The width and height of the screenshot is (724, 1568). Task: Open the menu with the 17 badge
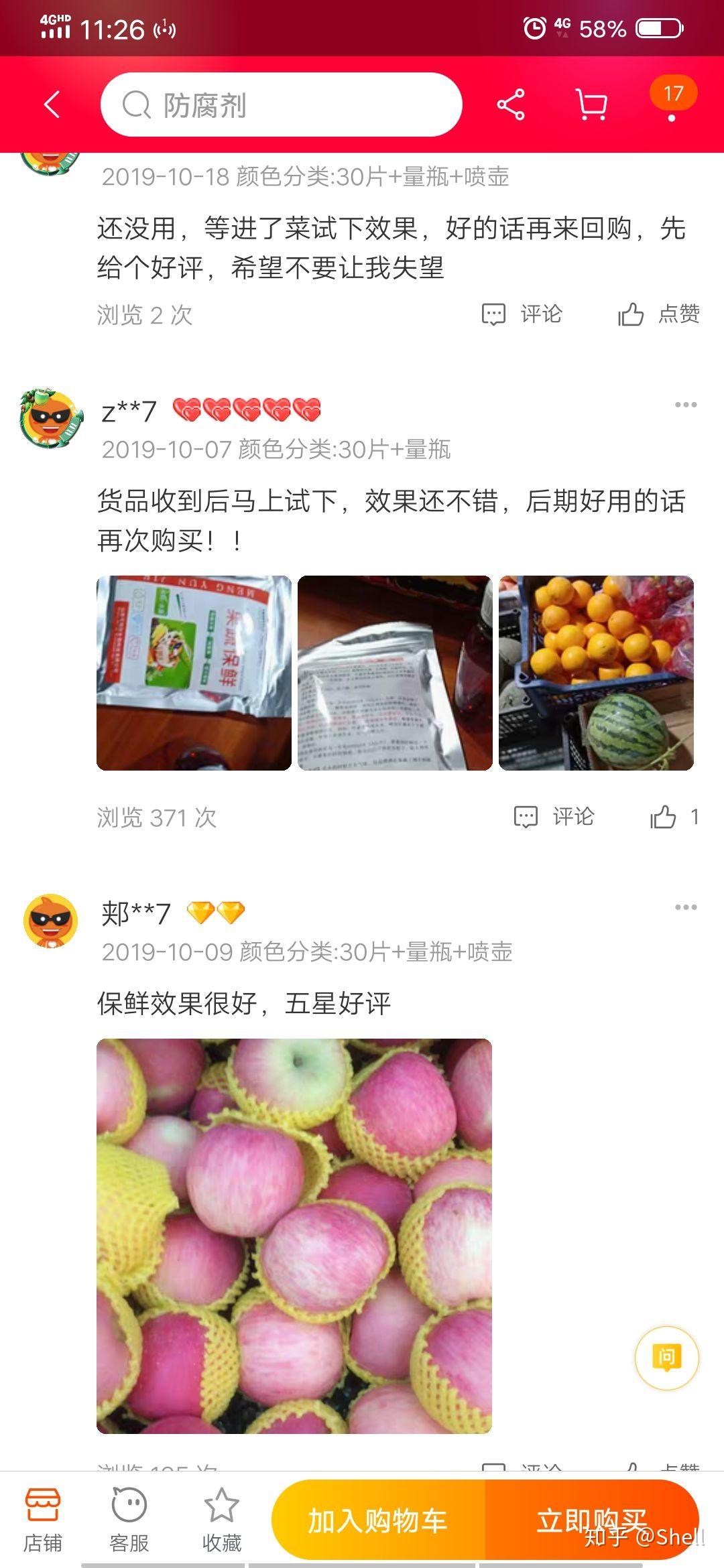tap(672, 101)
